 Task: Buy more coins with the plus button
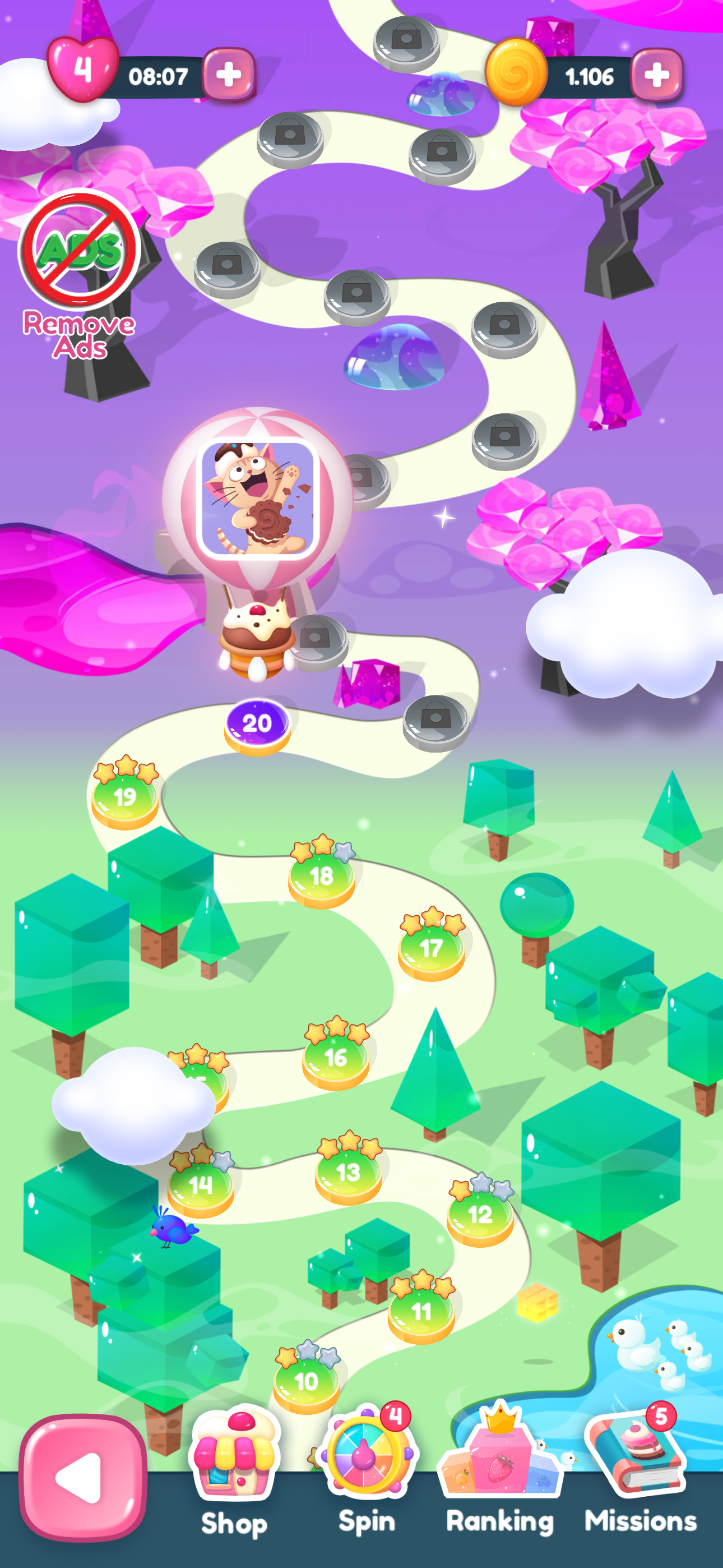[656, 75]
